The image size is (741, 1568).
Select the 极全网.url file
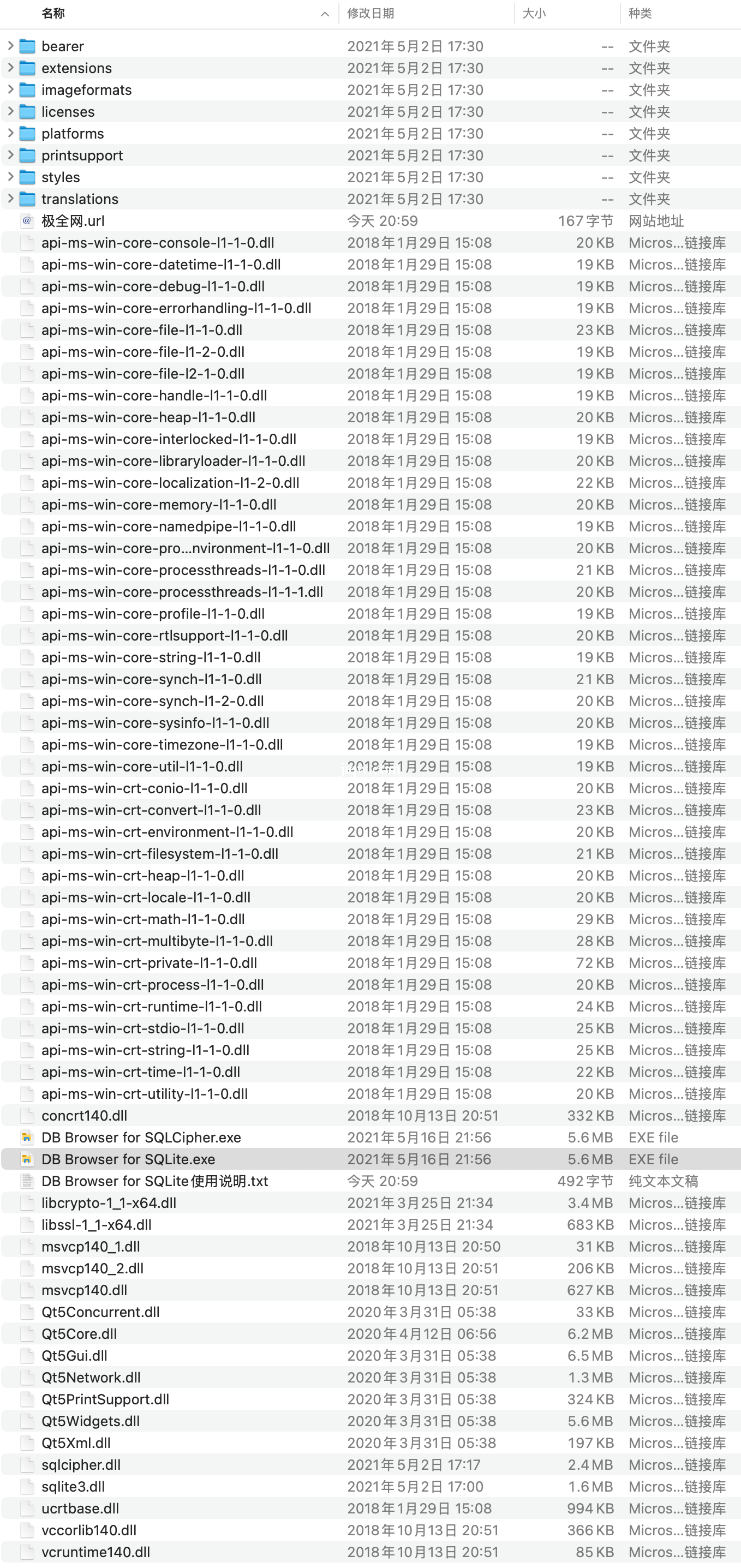tap(73, 221)
